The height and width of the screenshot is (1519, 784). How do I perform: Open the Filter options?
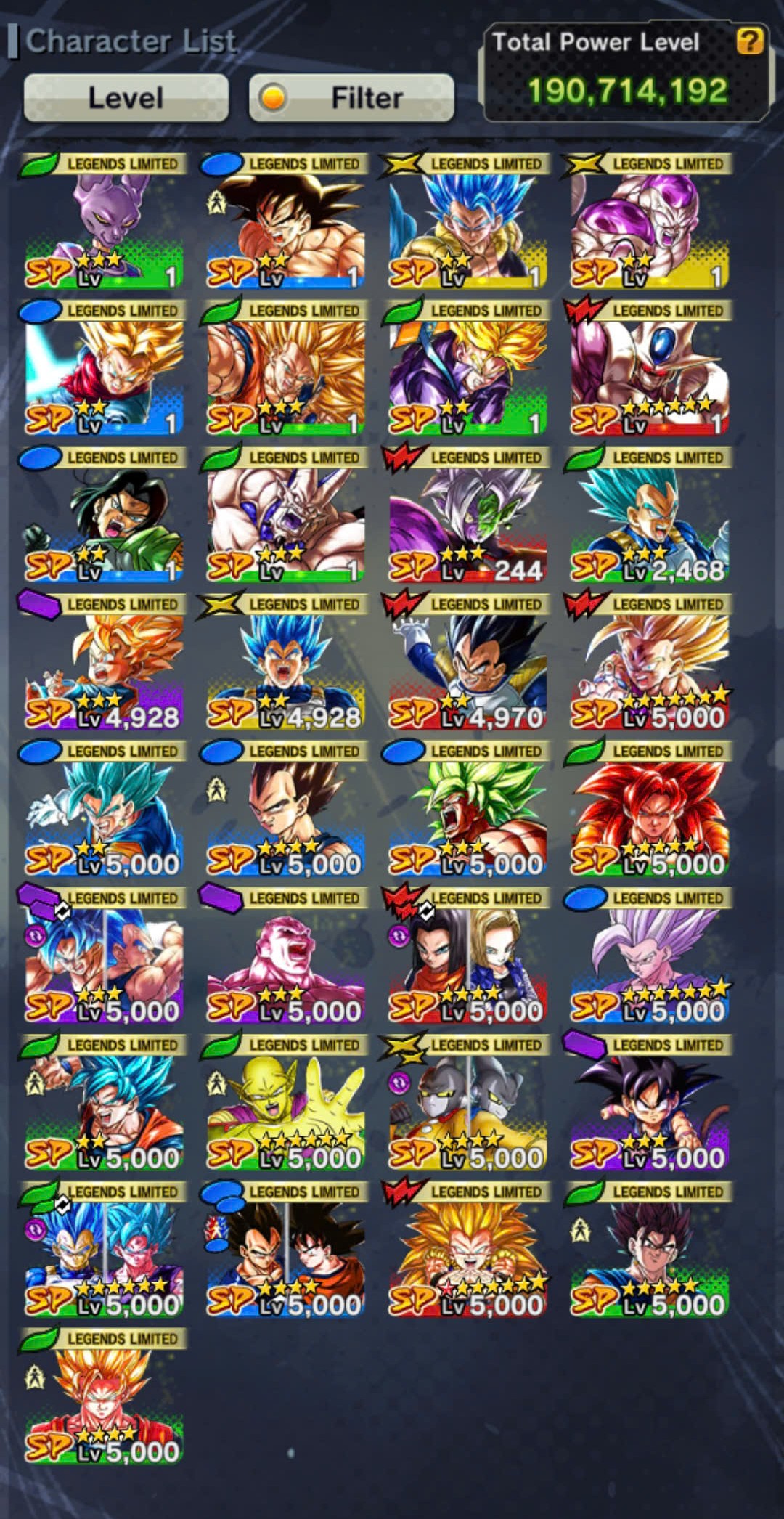click(352, 97)
